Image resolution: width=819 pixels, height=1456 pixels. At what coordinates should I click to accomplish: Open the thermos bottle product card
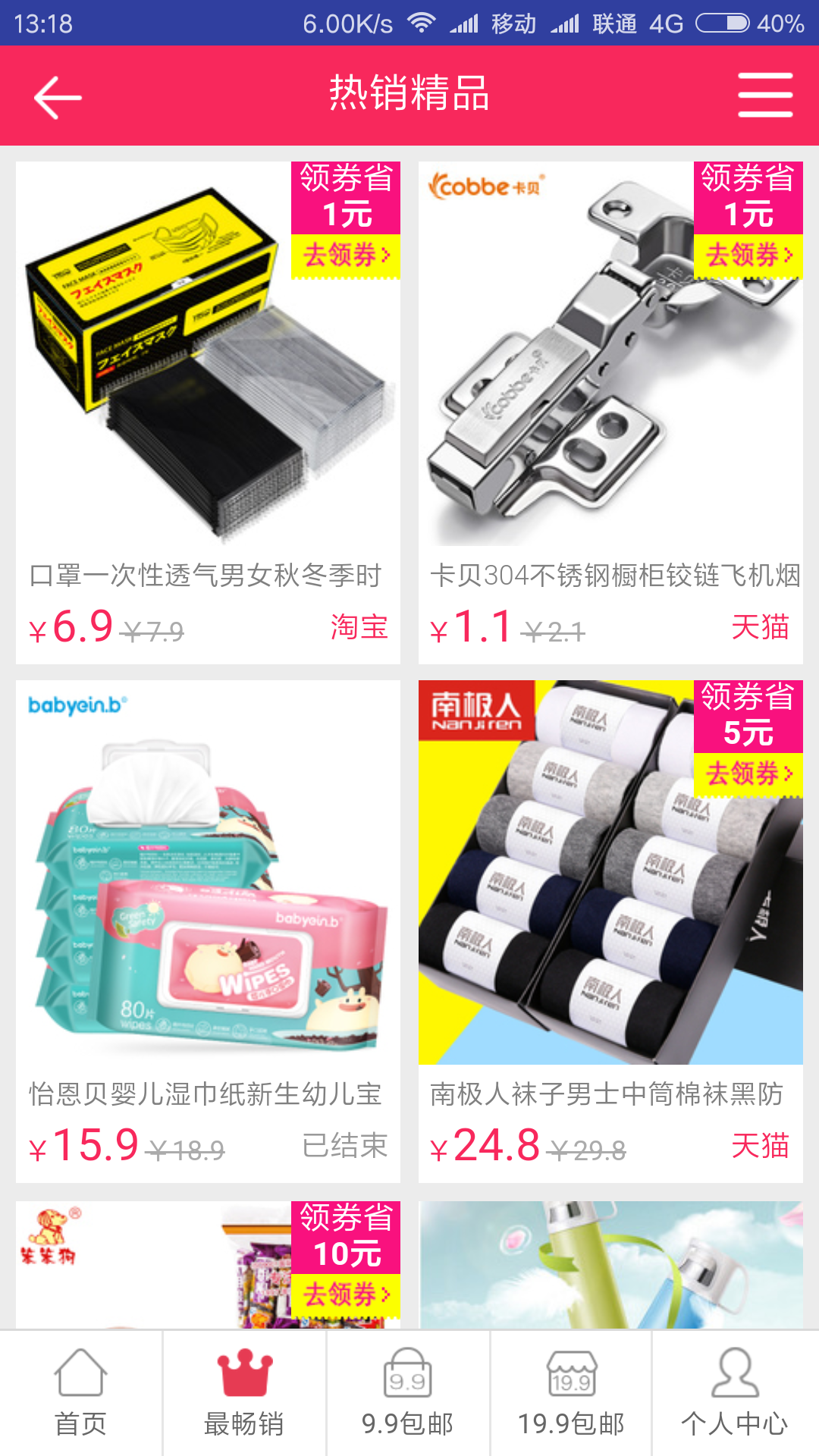(610, 1265)
